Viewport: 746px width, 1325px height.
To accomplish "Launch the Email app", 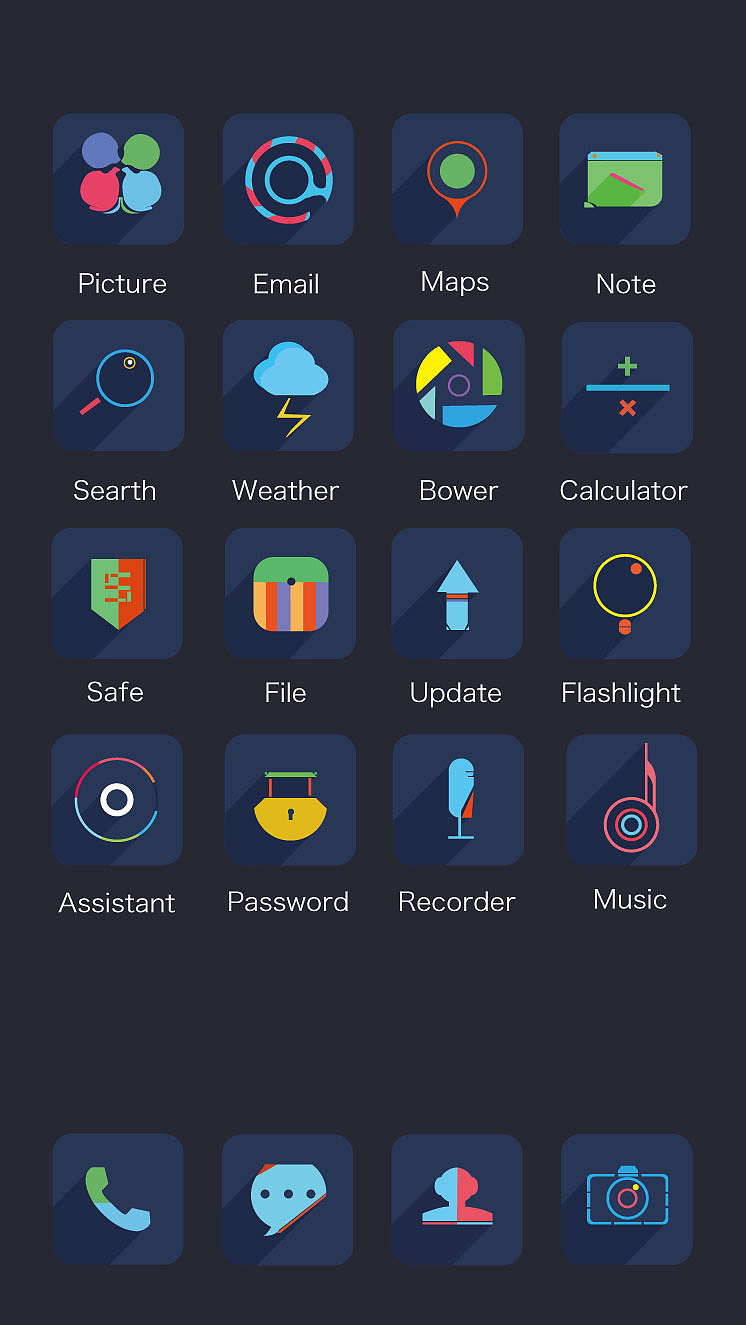I will (x=288, y=179).
